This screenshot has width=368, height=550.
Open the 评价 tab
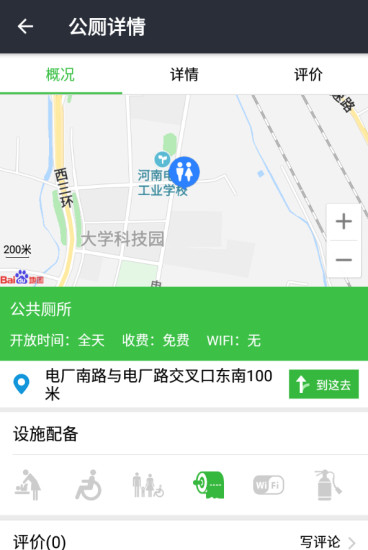[308, 74]
